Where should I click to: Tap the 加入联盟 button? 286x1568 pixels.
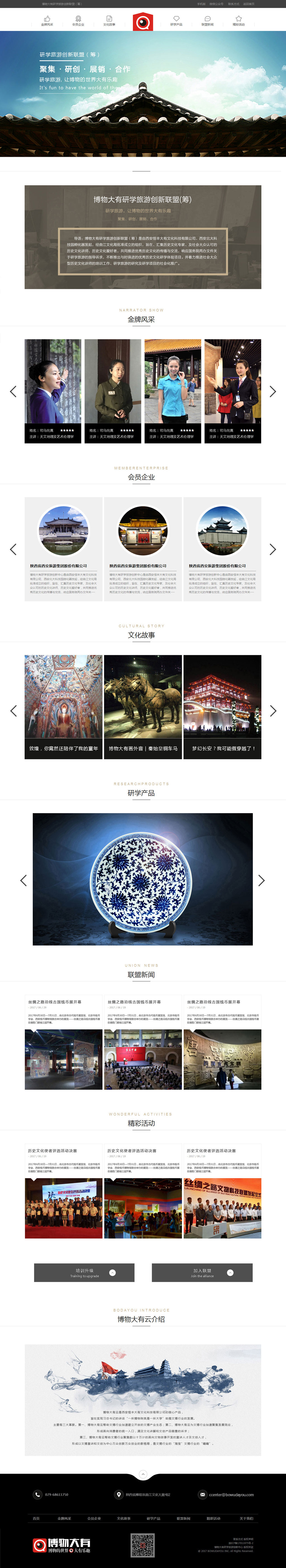[202, 1273]
